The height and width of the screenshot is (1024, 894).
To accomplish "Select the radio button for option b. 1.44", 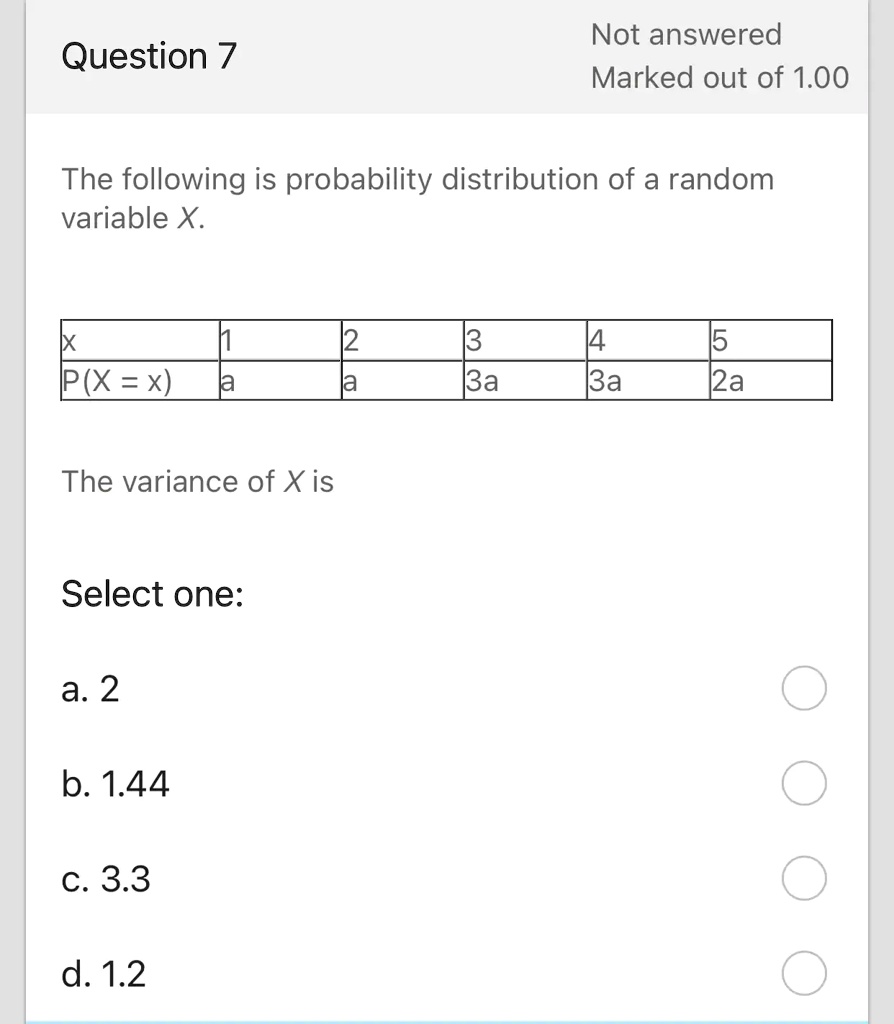I will 804,783.
